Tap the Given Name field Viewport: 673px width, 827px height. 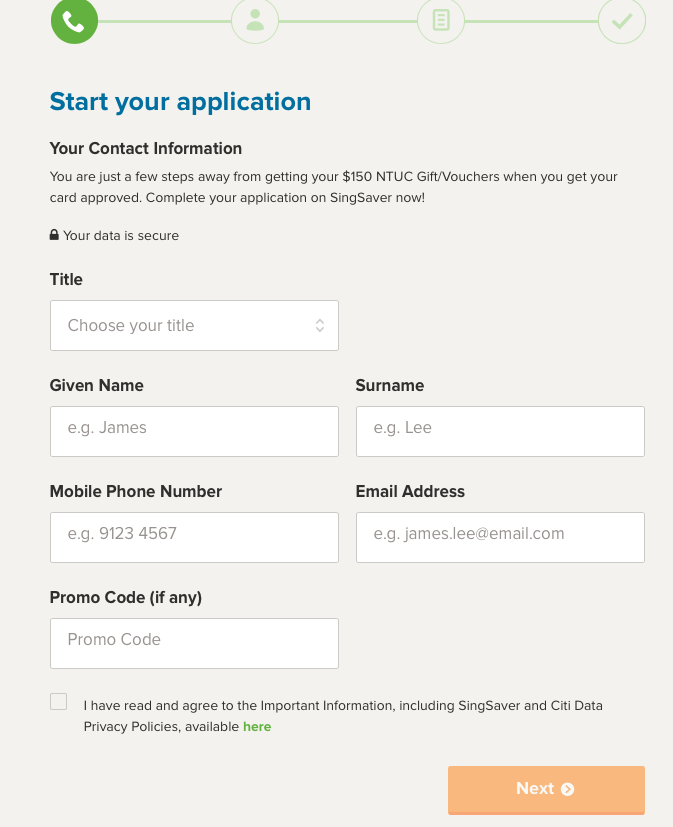coord(194,431)
